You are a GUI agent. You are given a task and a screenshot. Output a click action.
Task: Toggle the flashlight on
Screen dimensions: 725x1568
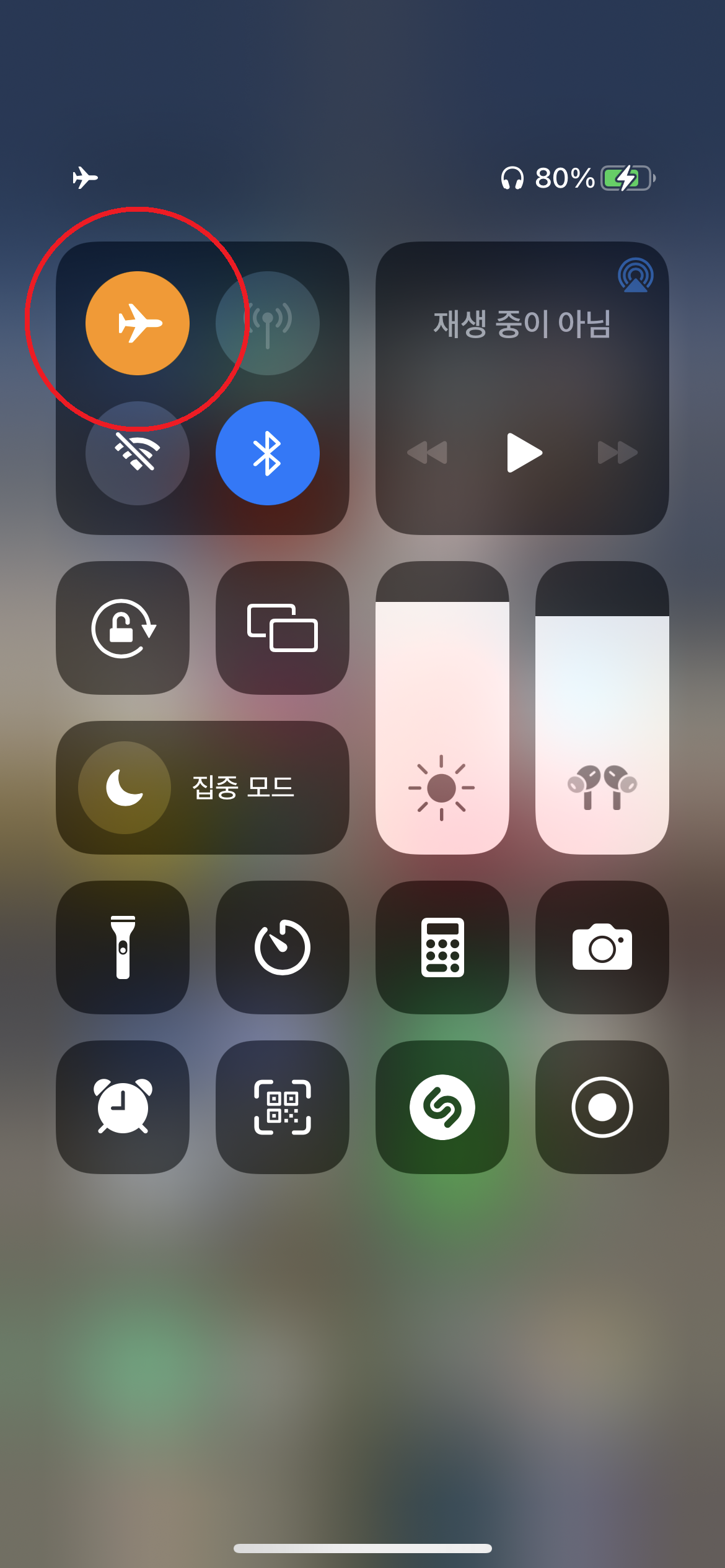click(x=123, y=947)
